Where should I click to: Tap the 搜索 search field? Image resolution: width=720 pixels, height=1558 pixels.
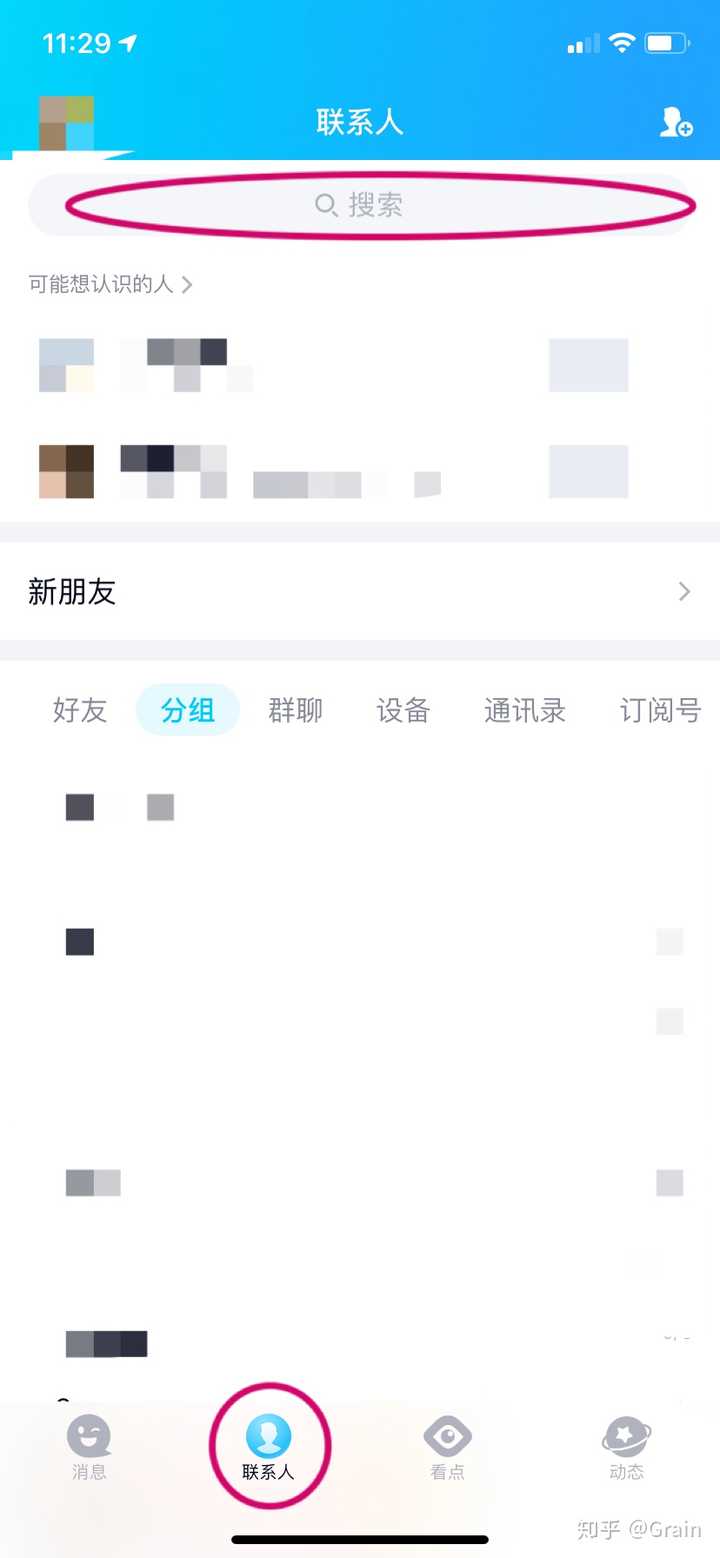click(x=360, y=206)
